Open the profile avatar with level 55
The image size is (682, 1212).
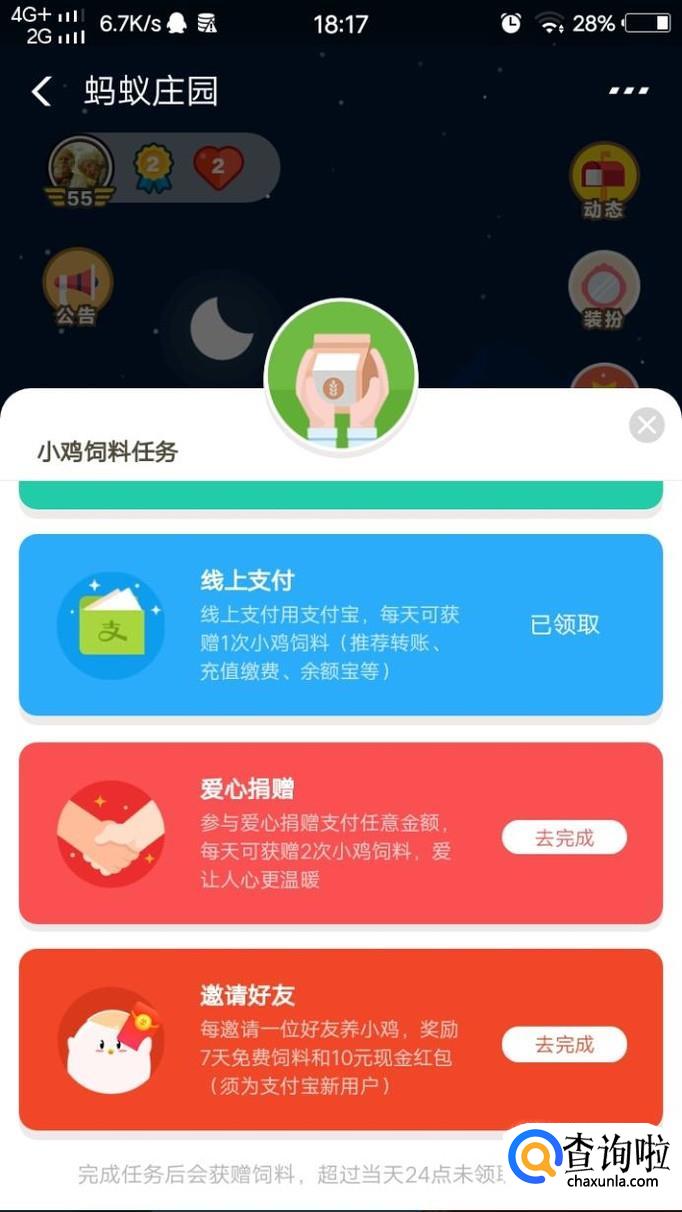(80, 170)
